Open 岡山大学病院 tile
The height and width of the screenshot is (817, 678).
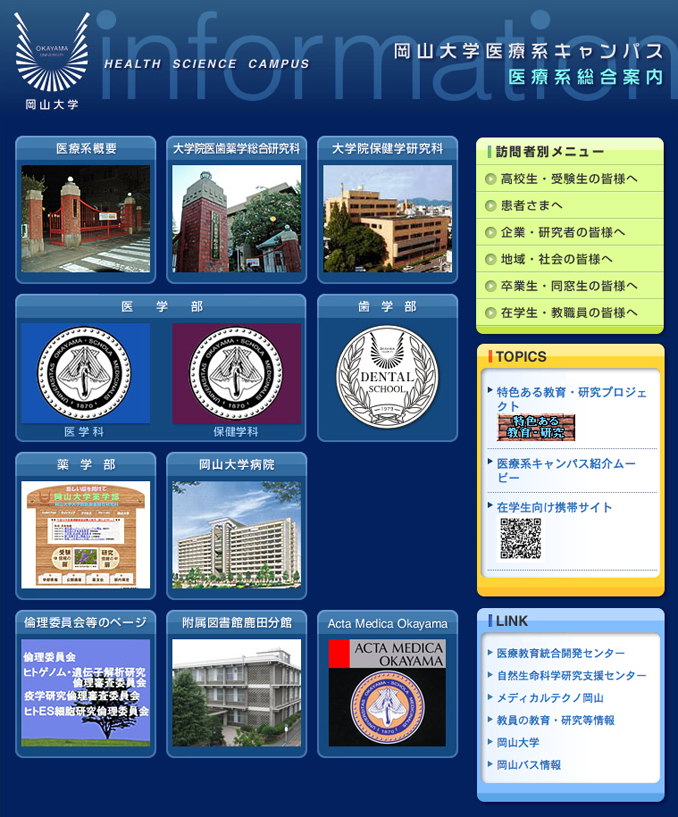[x=236, y=533]
